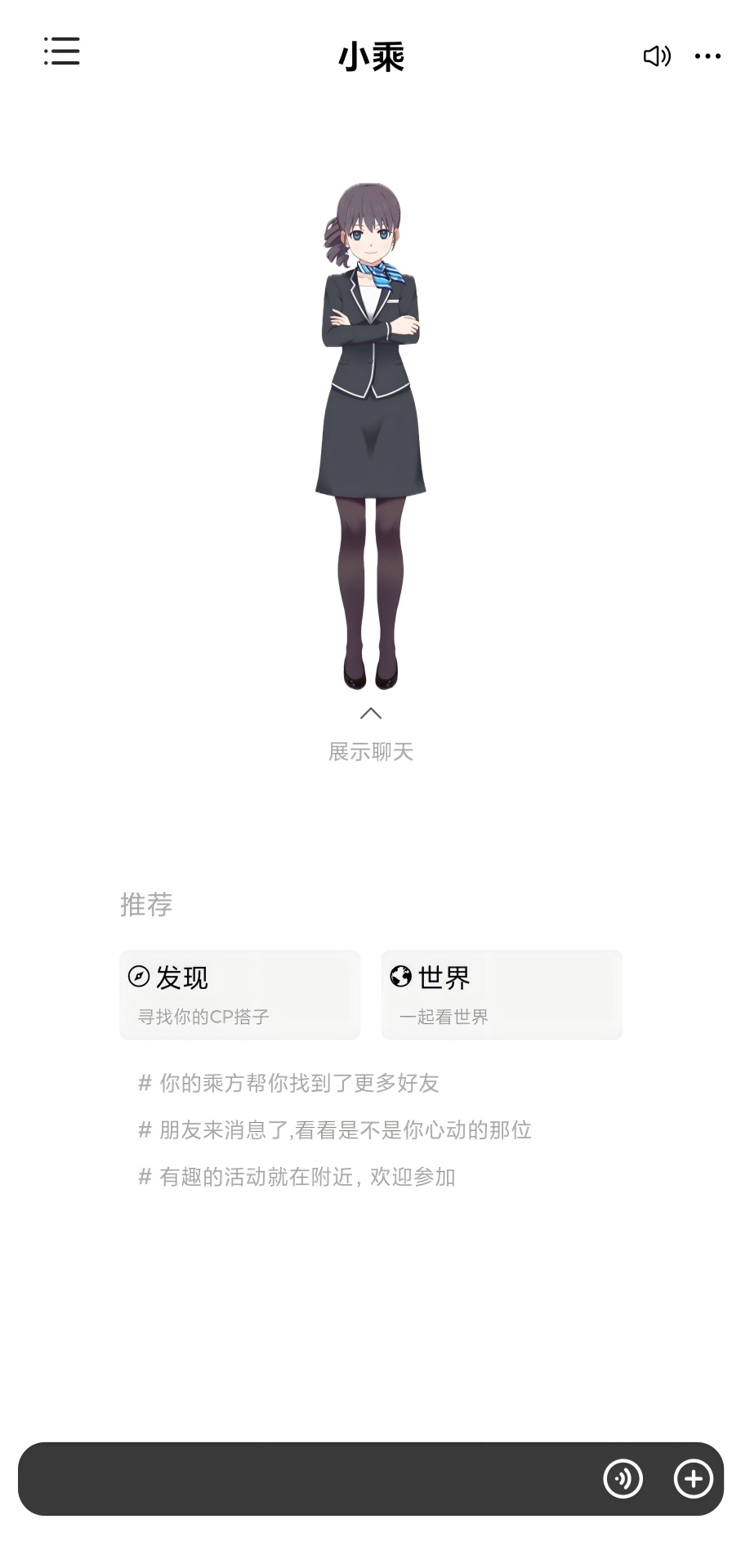
Task: Mute the assistant's voice output
Action: (656, 56)
